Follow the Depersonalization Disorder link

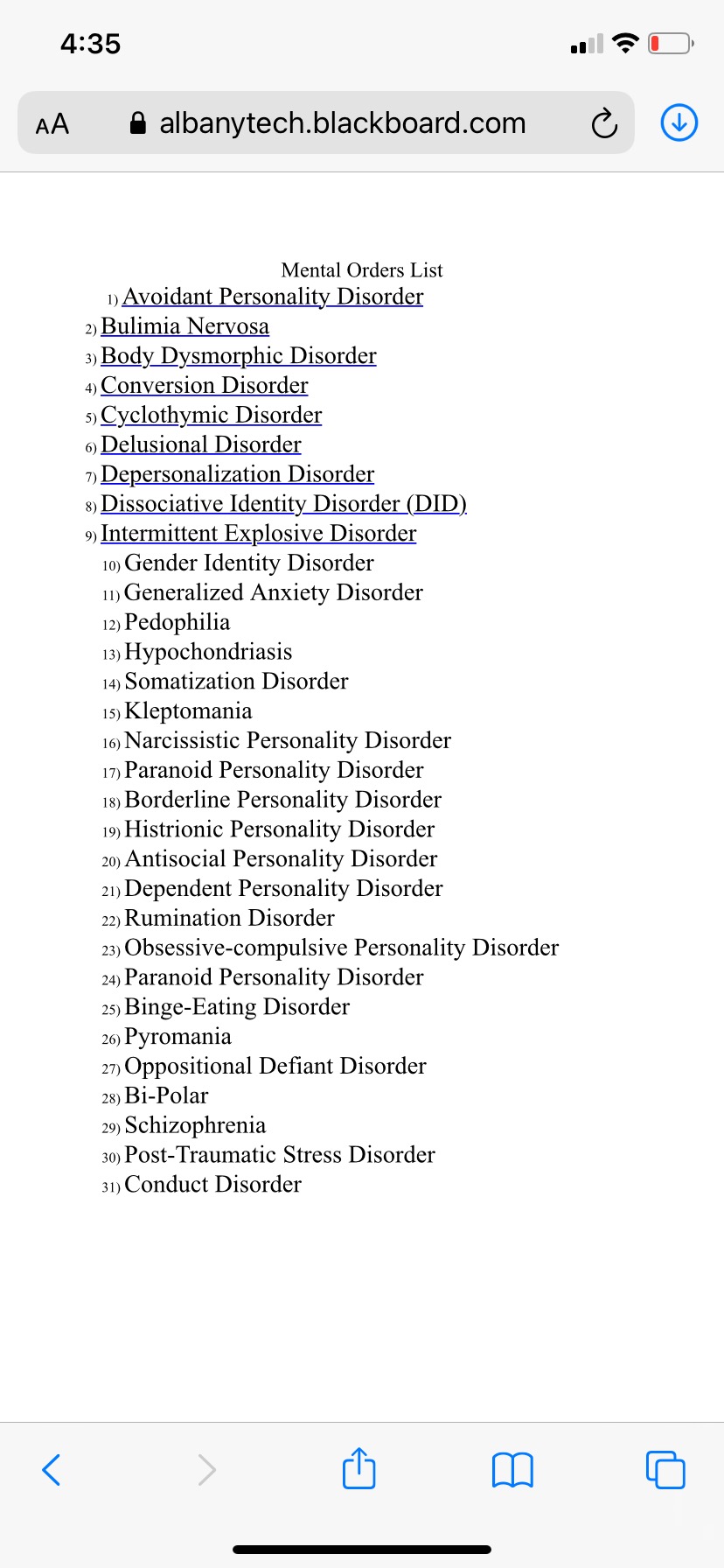[237, 474]
